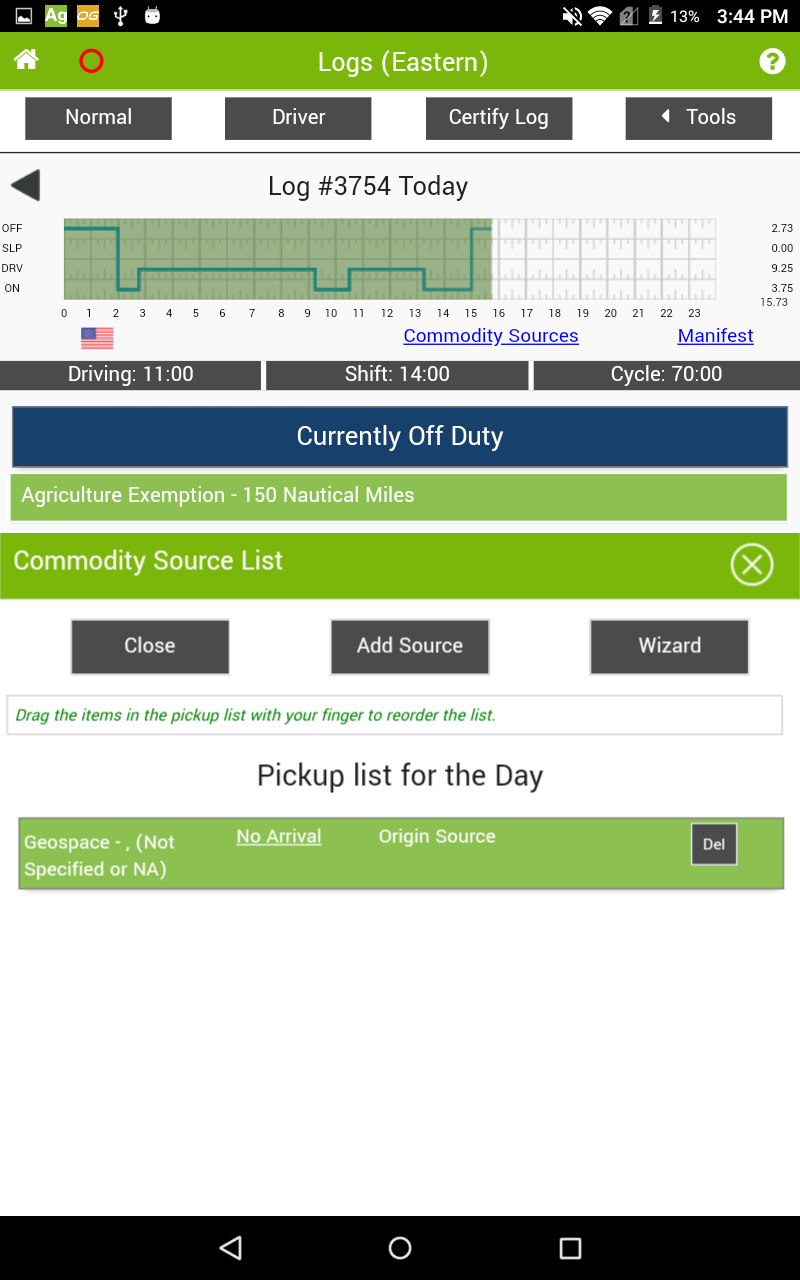The image size is (800, 1280).
Task: Tap the Close button
Action: point(150,646)
